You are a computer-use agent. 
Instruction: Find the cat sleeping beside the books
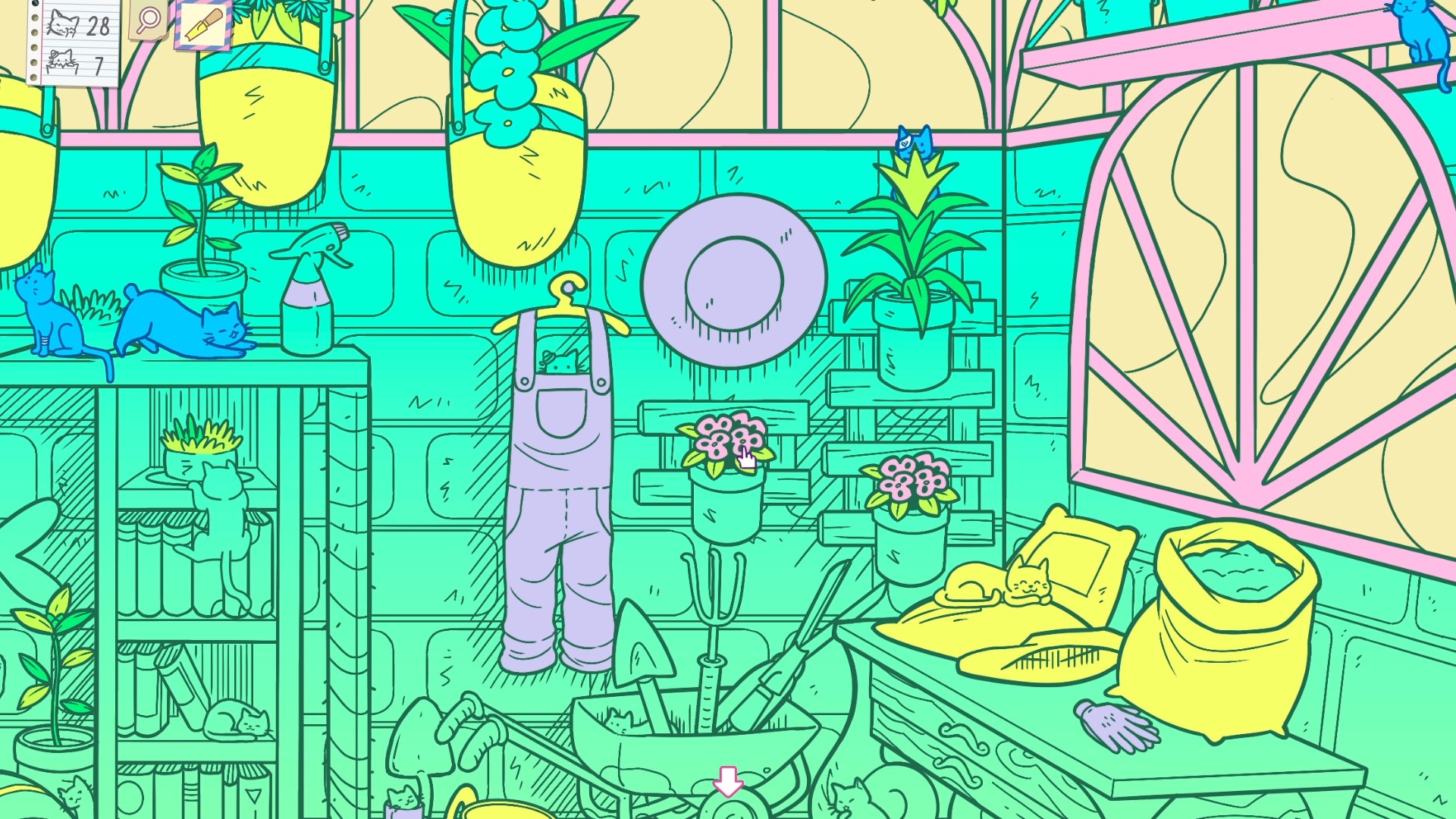237,720
